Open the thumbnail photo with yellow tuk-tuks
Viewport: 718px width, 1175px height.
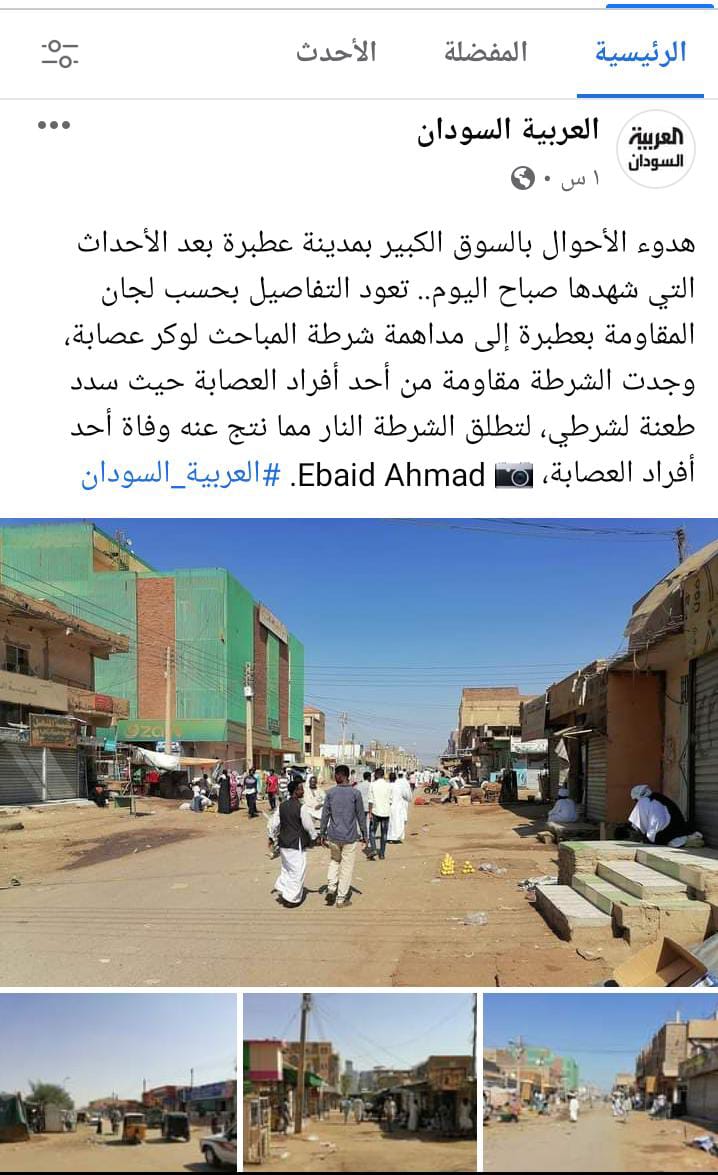point(118,1082)
